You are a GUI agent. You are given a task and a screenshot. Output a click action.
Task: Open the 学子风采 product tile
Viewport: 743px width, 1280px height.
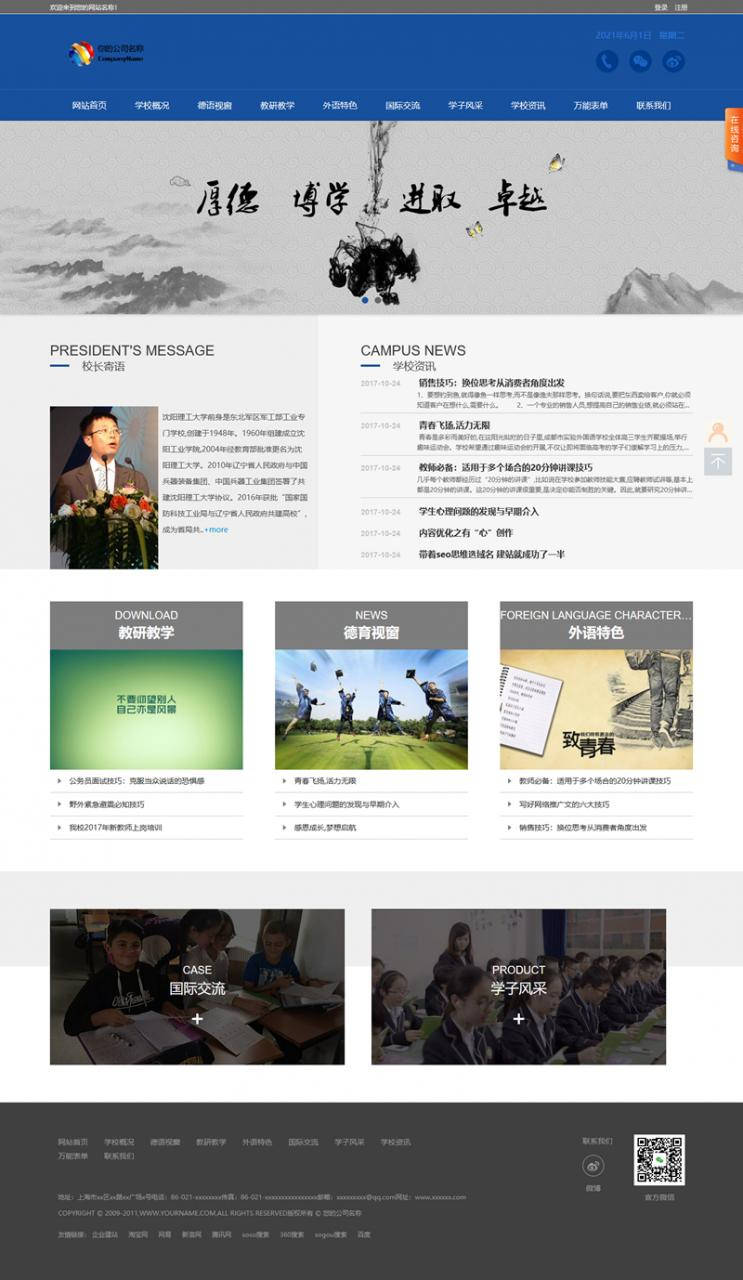click(518, 987)
